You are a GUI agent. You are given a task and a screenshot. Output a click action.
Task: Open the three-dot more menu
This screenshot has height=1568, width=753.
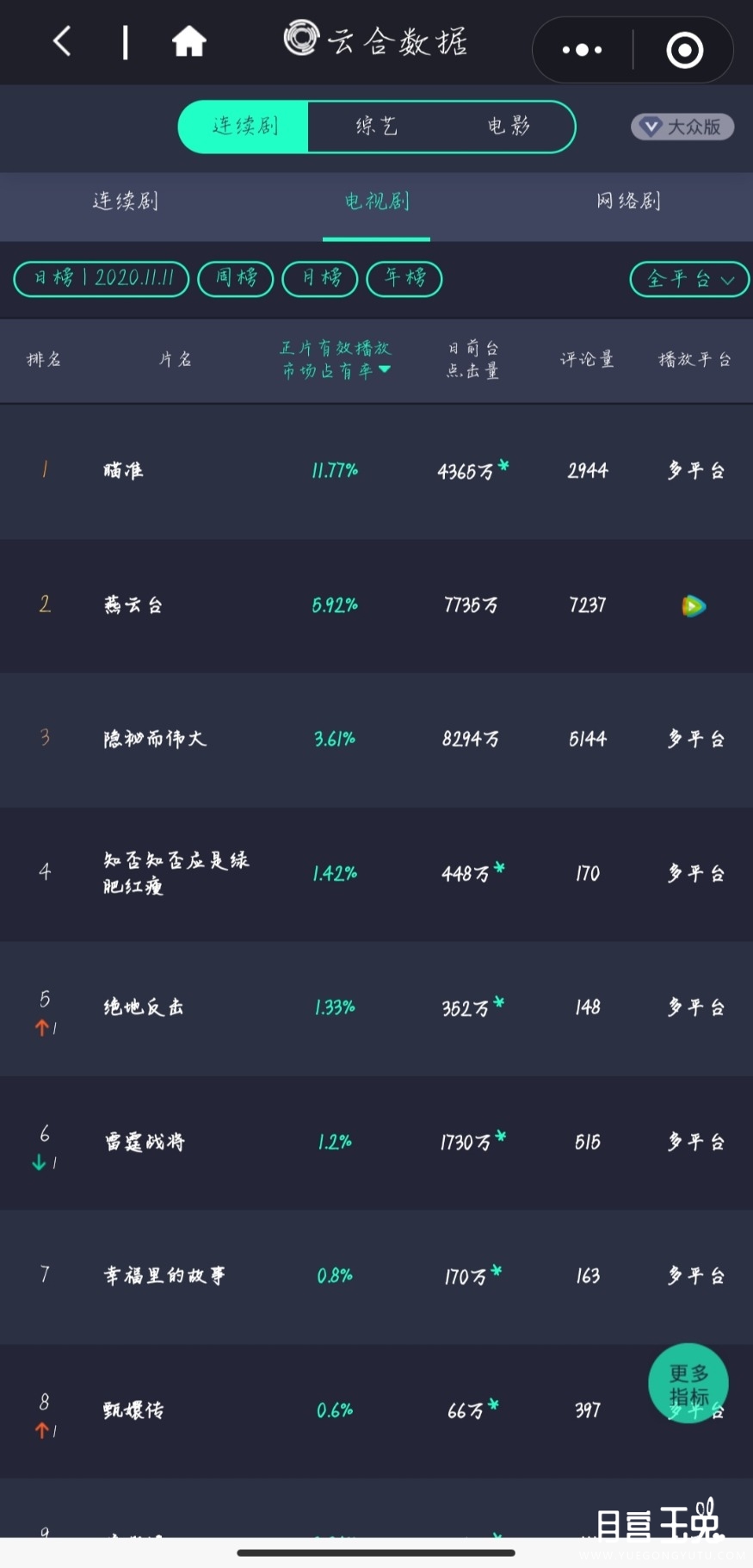click(x=582, y=50)
